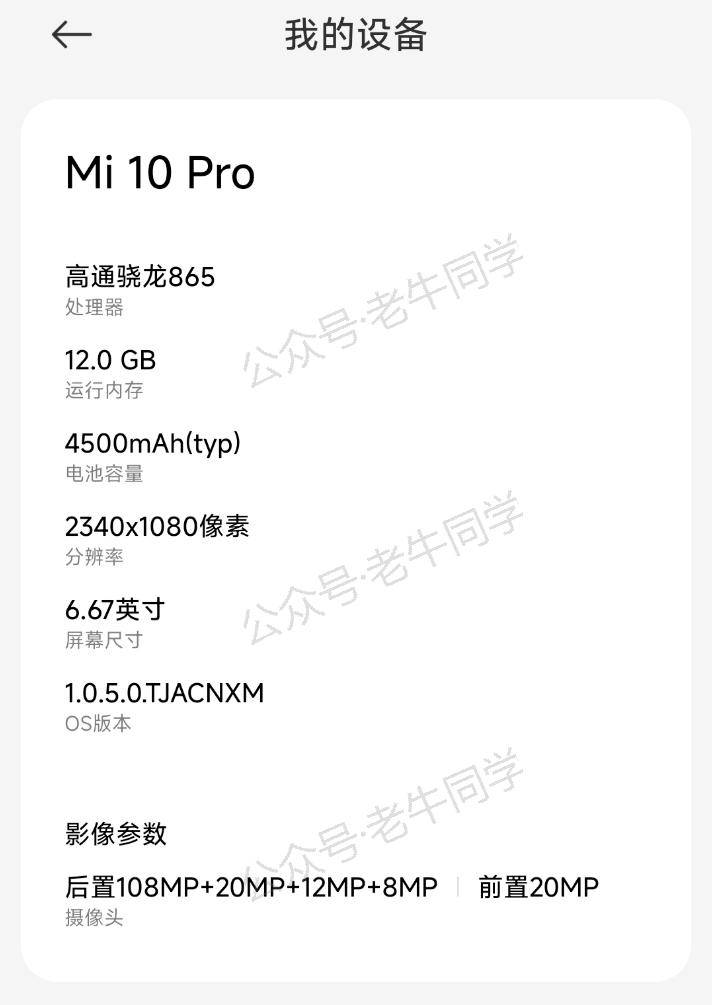
Task: Go back from My Device page
Action: click(x=71, y=35)
